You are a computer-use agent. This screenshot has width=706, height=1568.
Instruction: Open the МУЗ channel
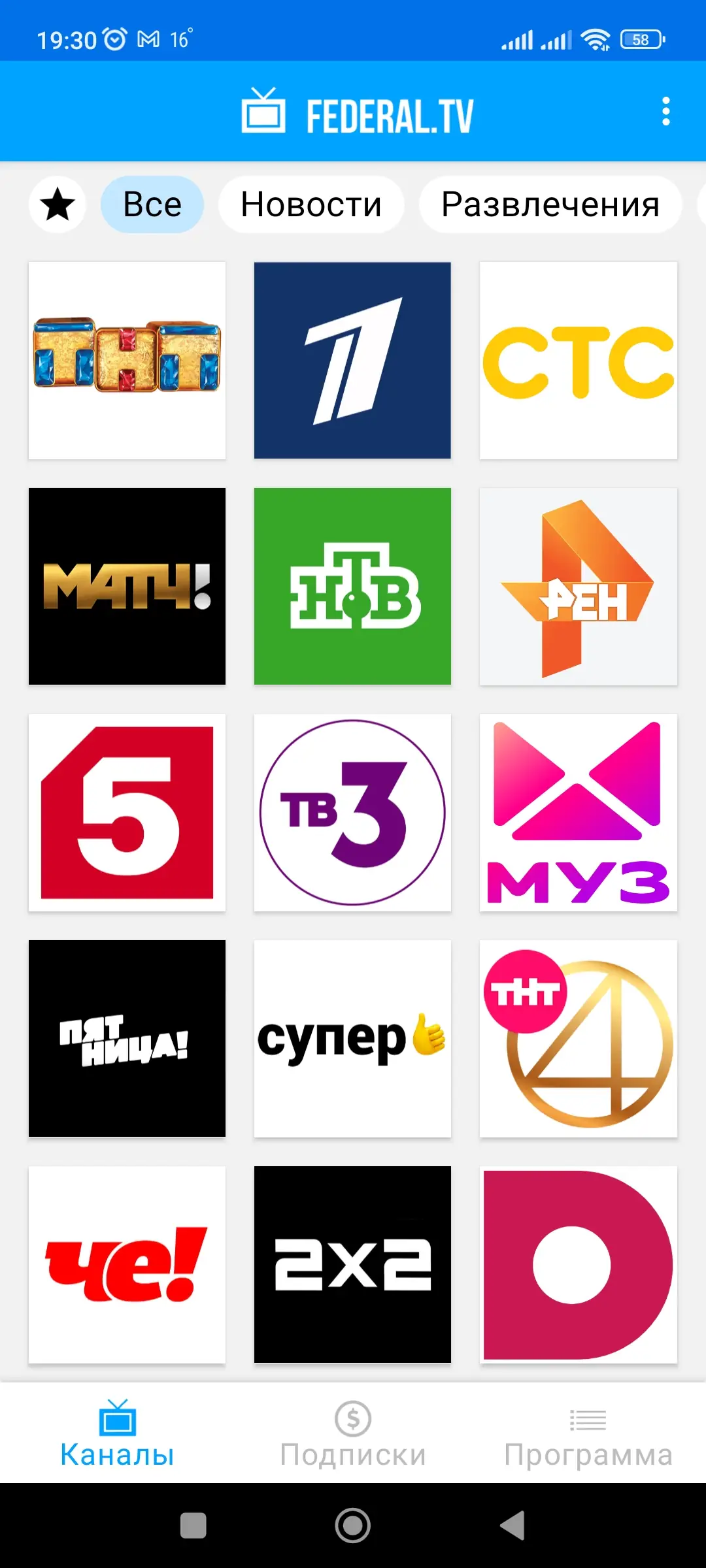tap(578, 812)
